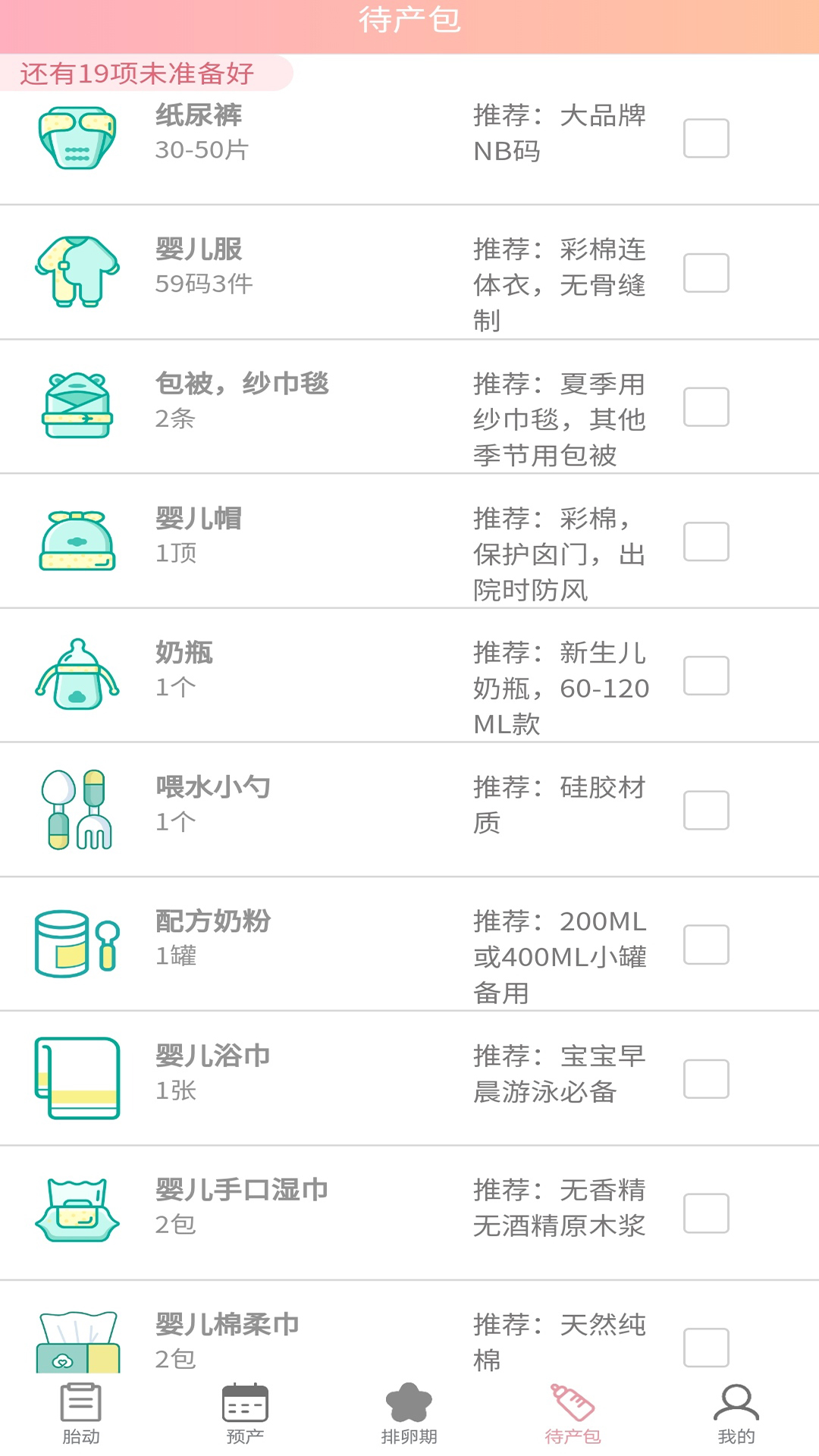Select the 待产包 tab
The image size is (819, 1456).
coord(573,1414)
